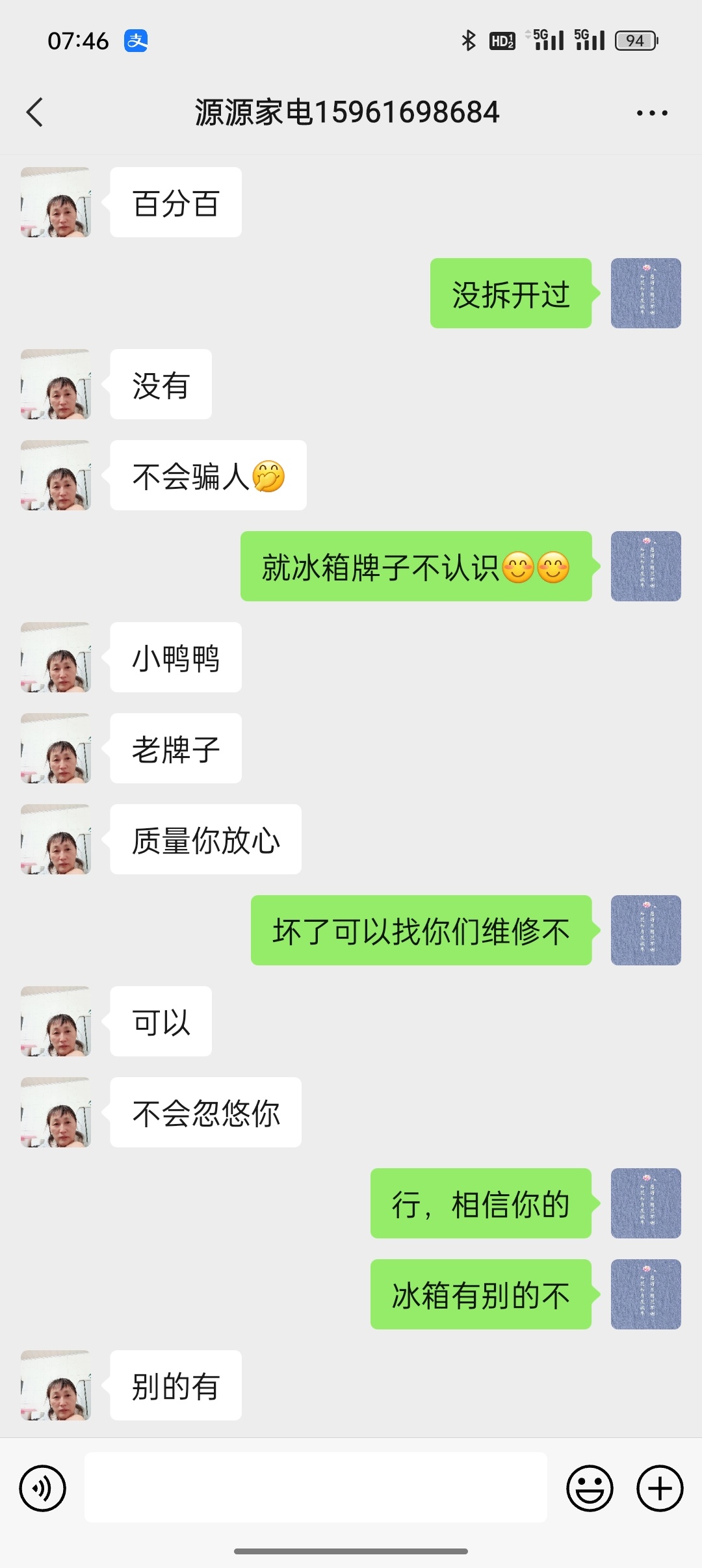Switch to voice message input
The image size is (702, 1568).
coord(43,1488)
